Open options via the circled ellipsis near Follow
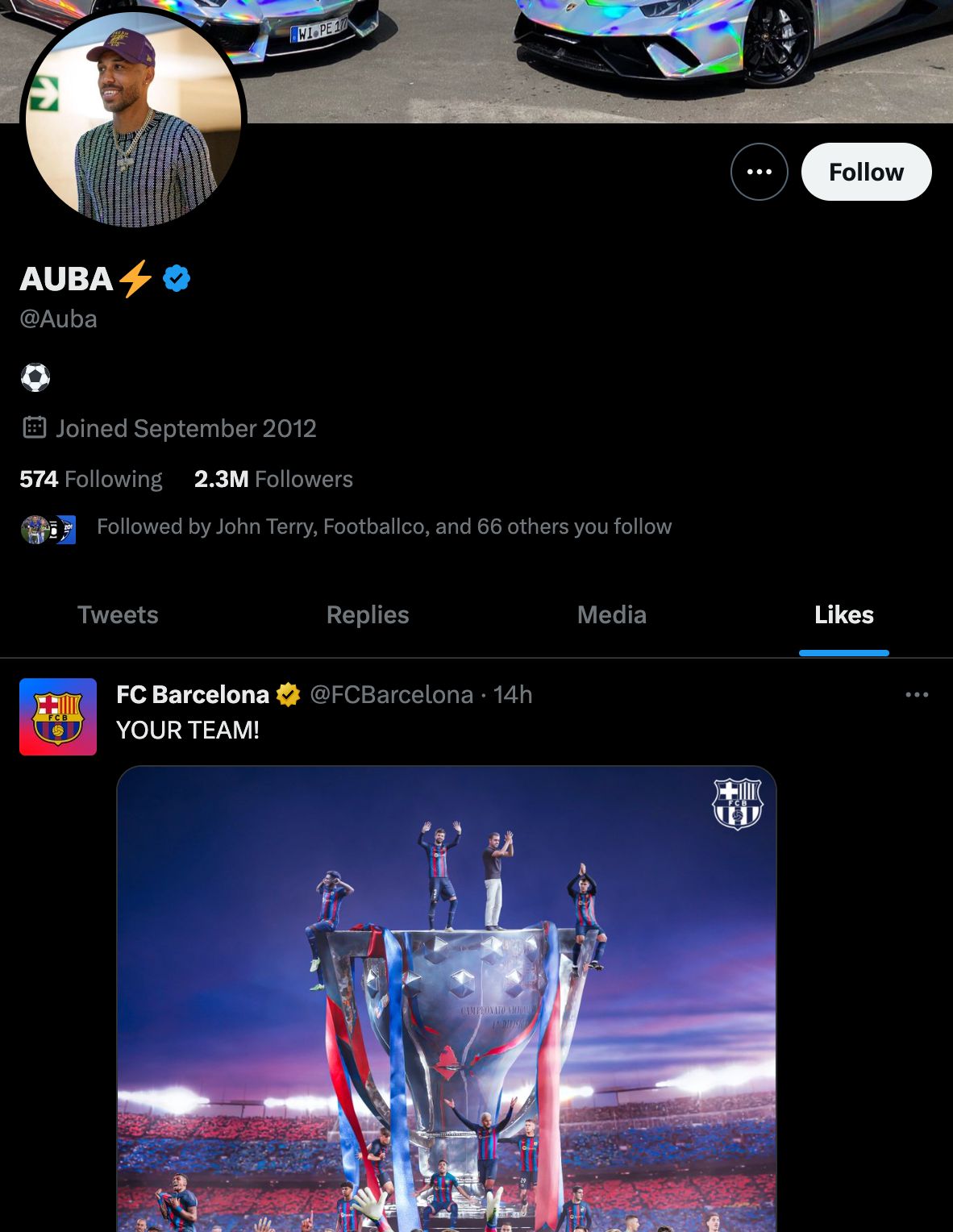953x1232 pixels. click(x=758, y=171)
